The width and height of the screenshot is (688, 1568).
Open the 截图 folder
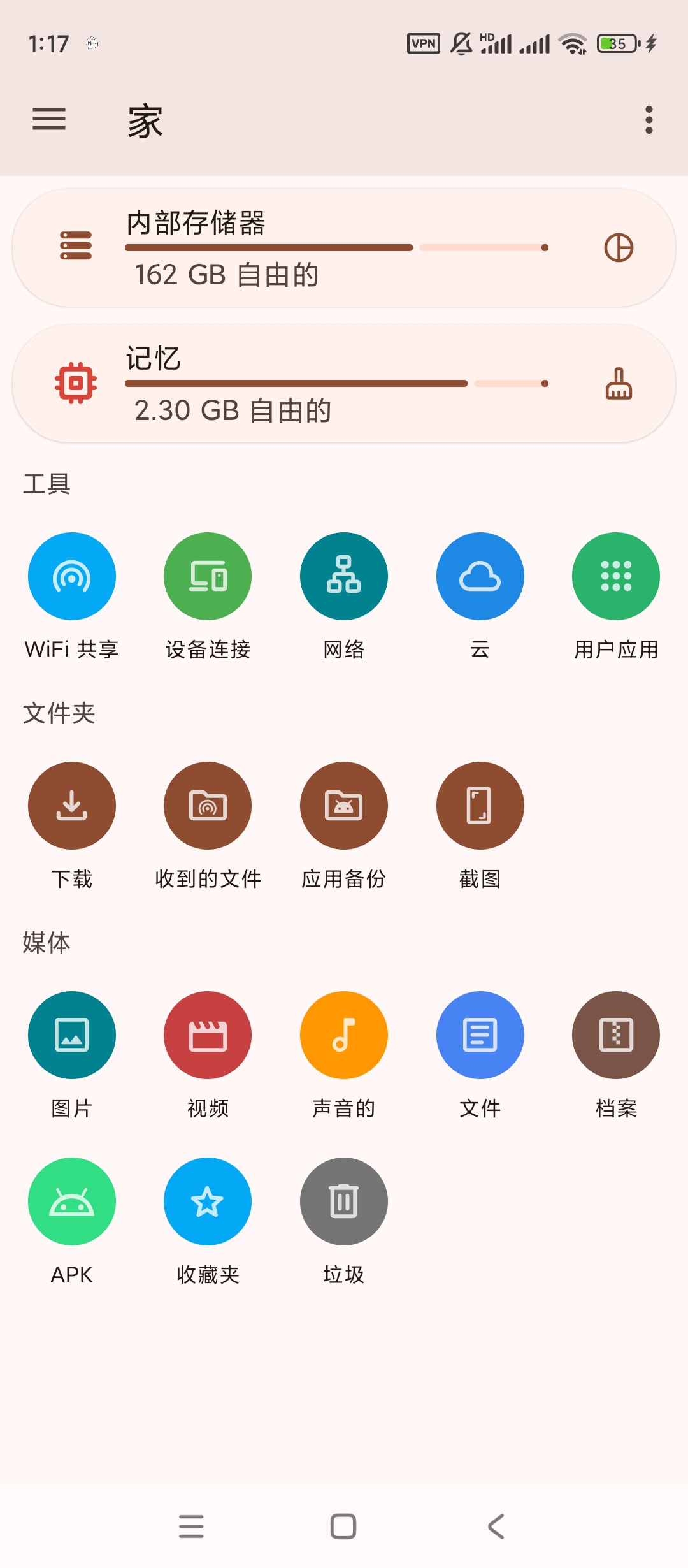[480, 806]
